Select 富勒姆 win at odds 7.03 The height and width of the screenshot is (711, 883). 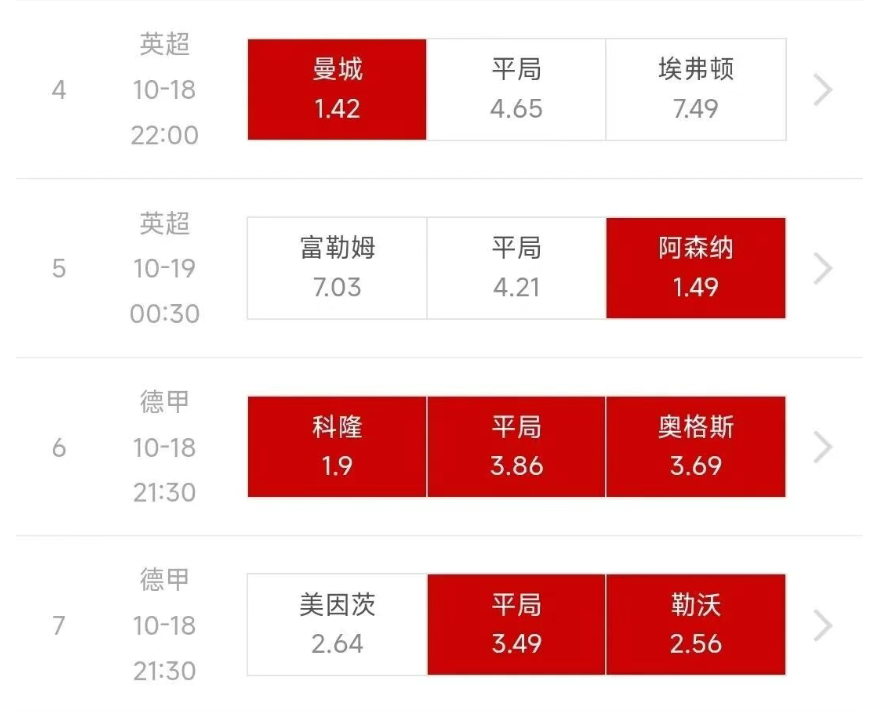337,268
